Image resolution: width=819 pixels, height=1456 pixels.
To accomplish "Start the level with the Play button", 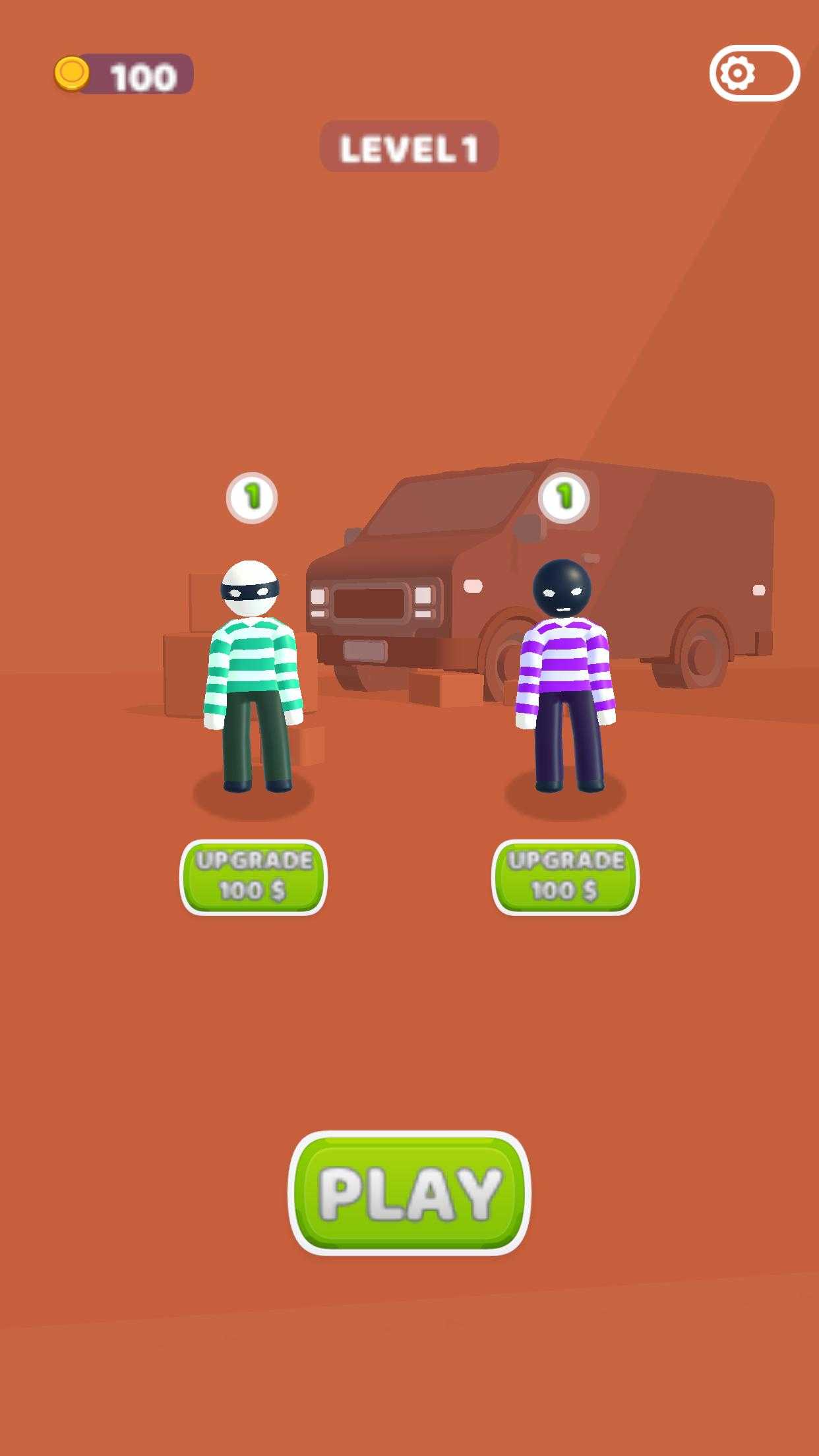I will 409,1192.
